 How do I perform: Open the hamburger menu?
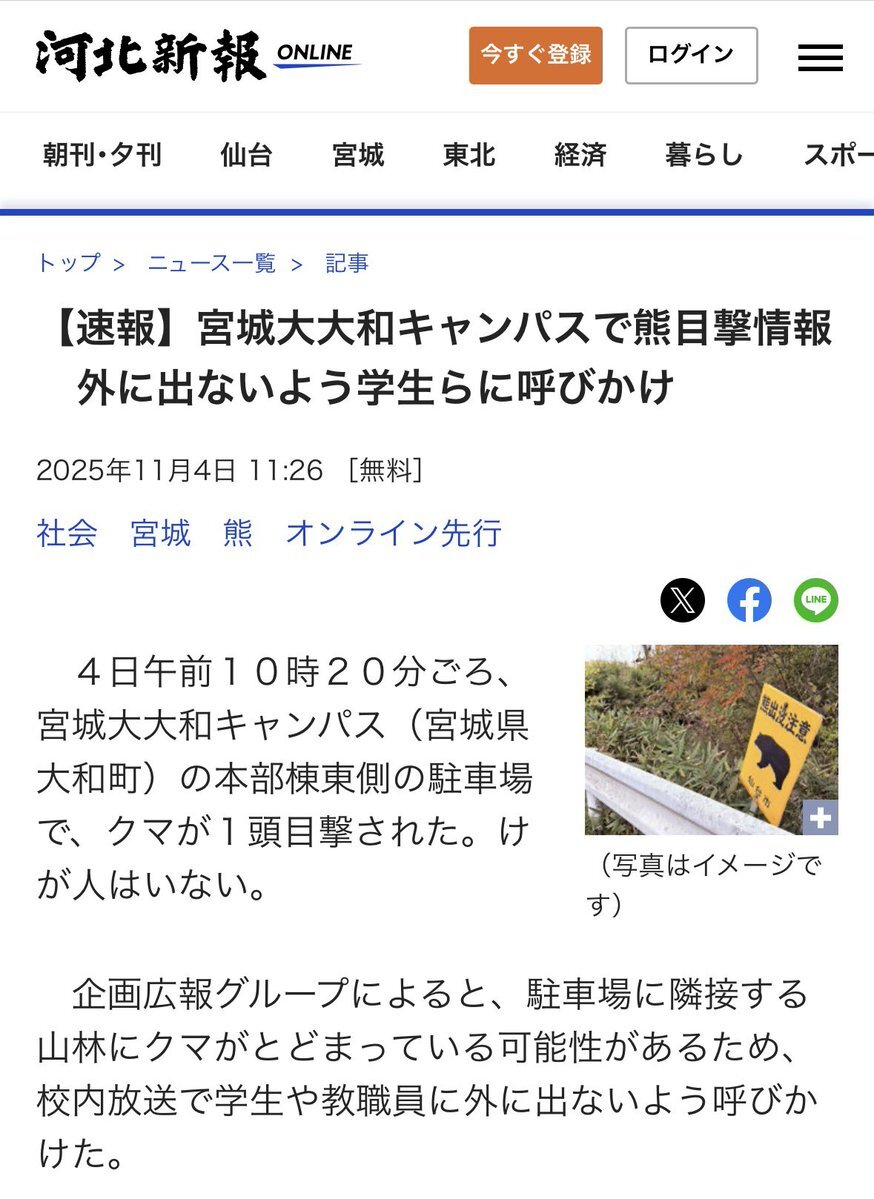coord(820,56)
